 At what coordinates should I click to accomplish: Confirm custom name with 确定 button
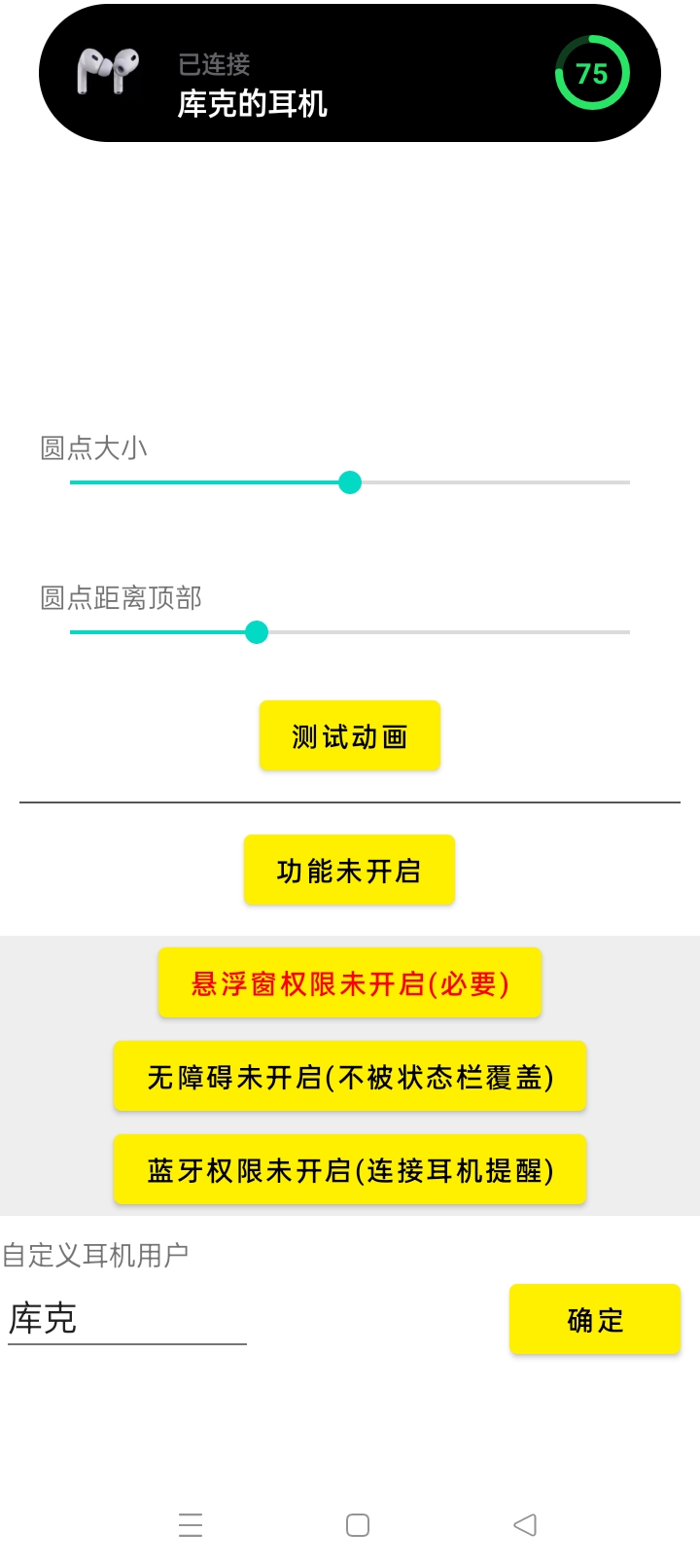click(x=594, y=1319)
